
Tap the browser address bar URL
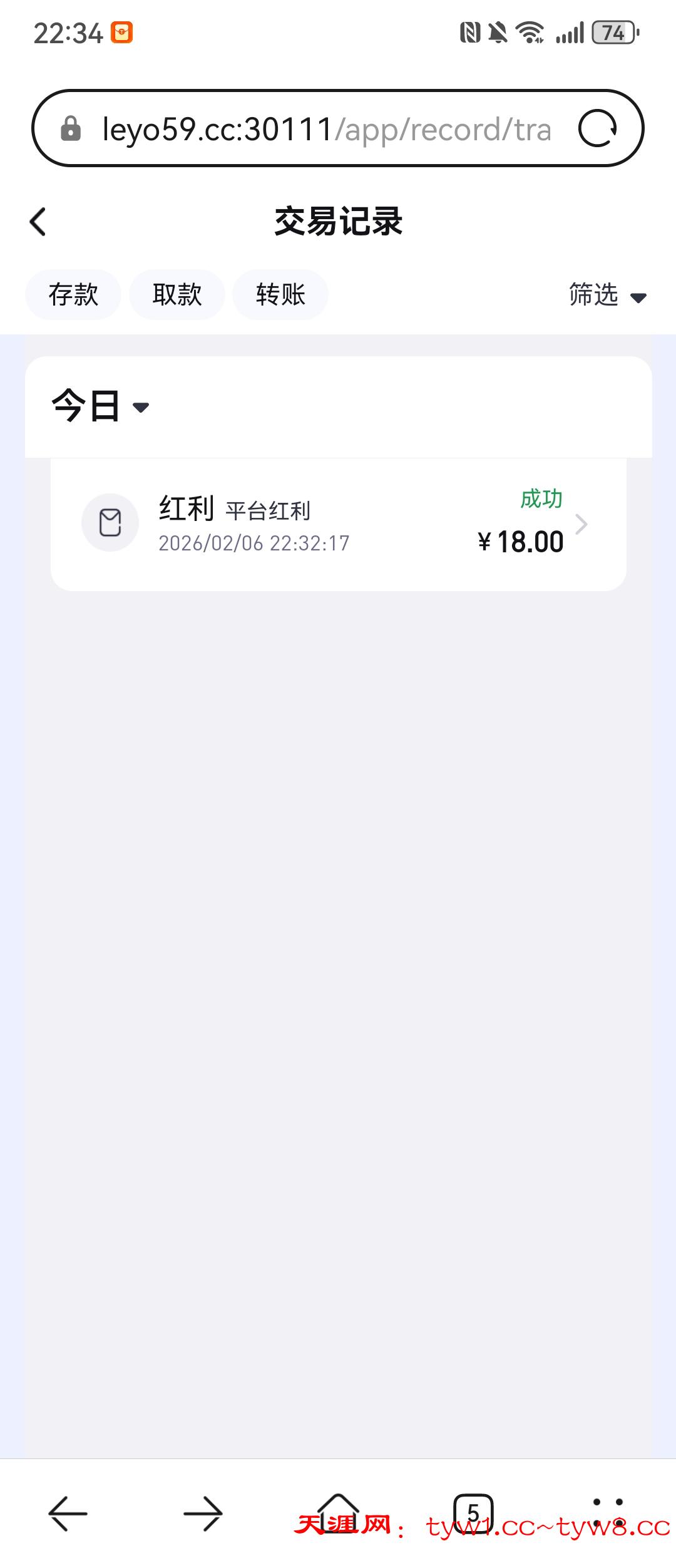[x=325, y=129]
